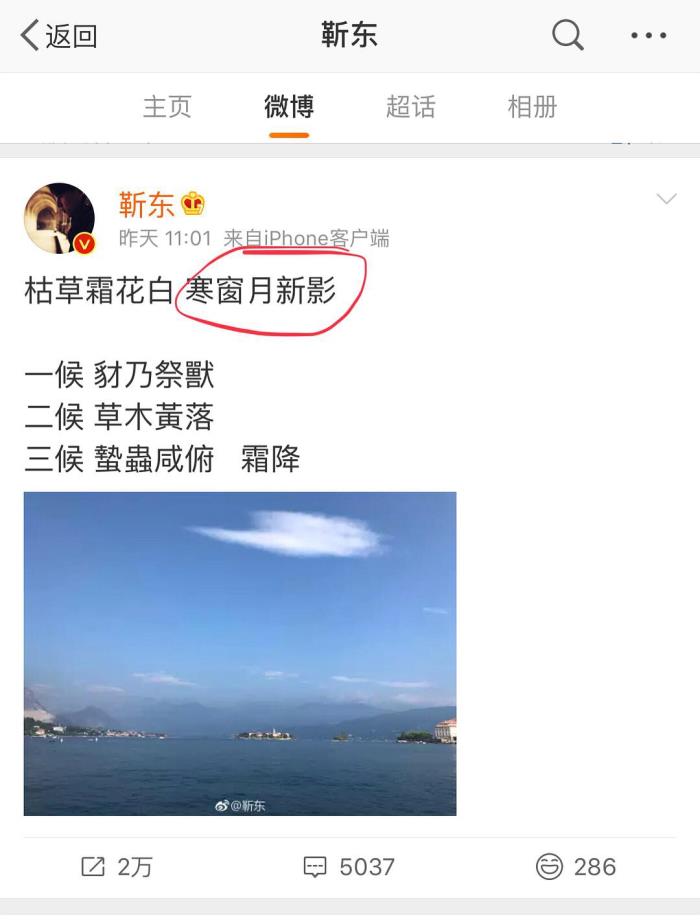Go back using the 返回 arrow
This screenshot has height=924, width=700.
(x=58, y=36)
